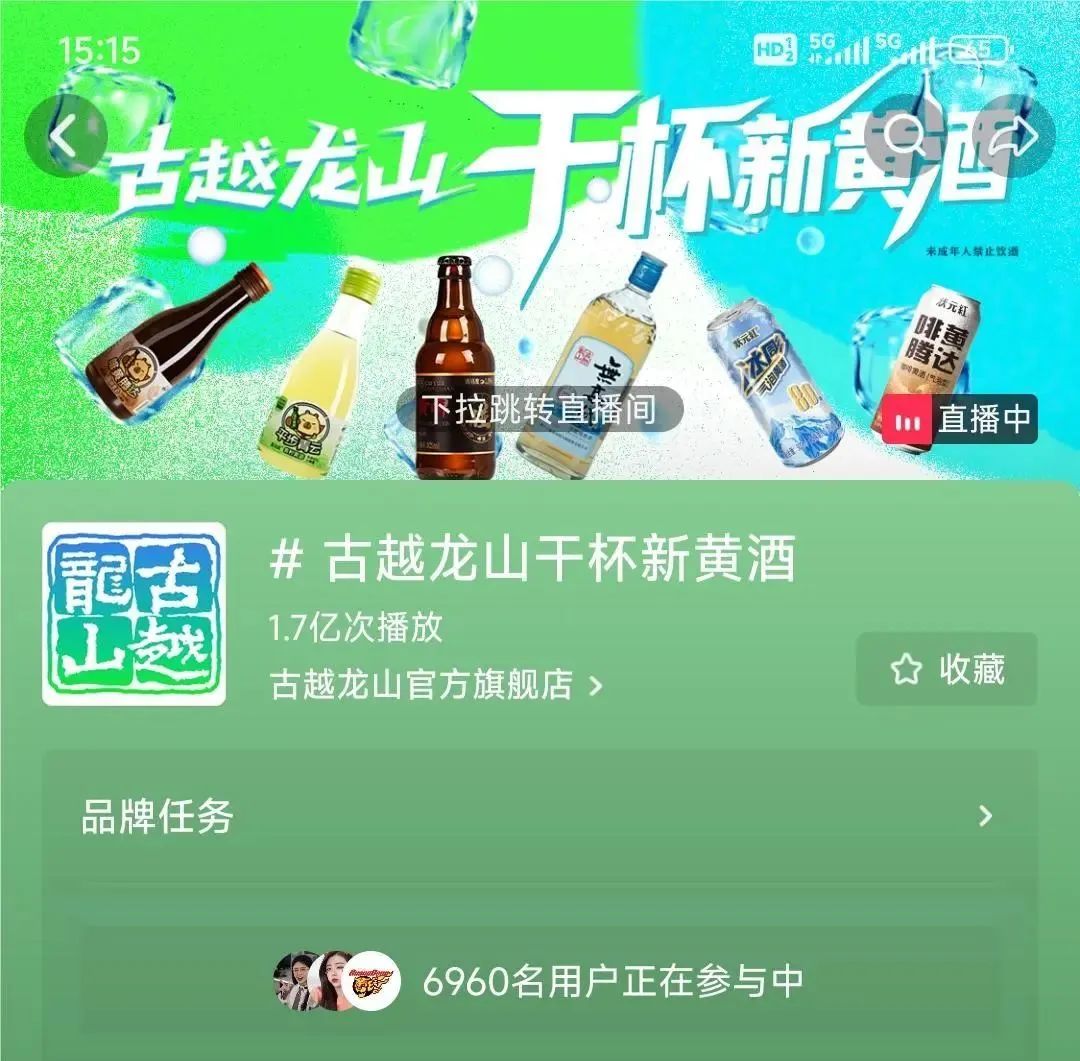
Task: Go back using the top-left arrow
Action: pyautogui.click(x=65, y=136)
